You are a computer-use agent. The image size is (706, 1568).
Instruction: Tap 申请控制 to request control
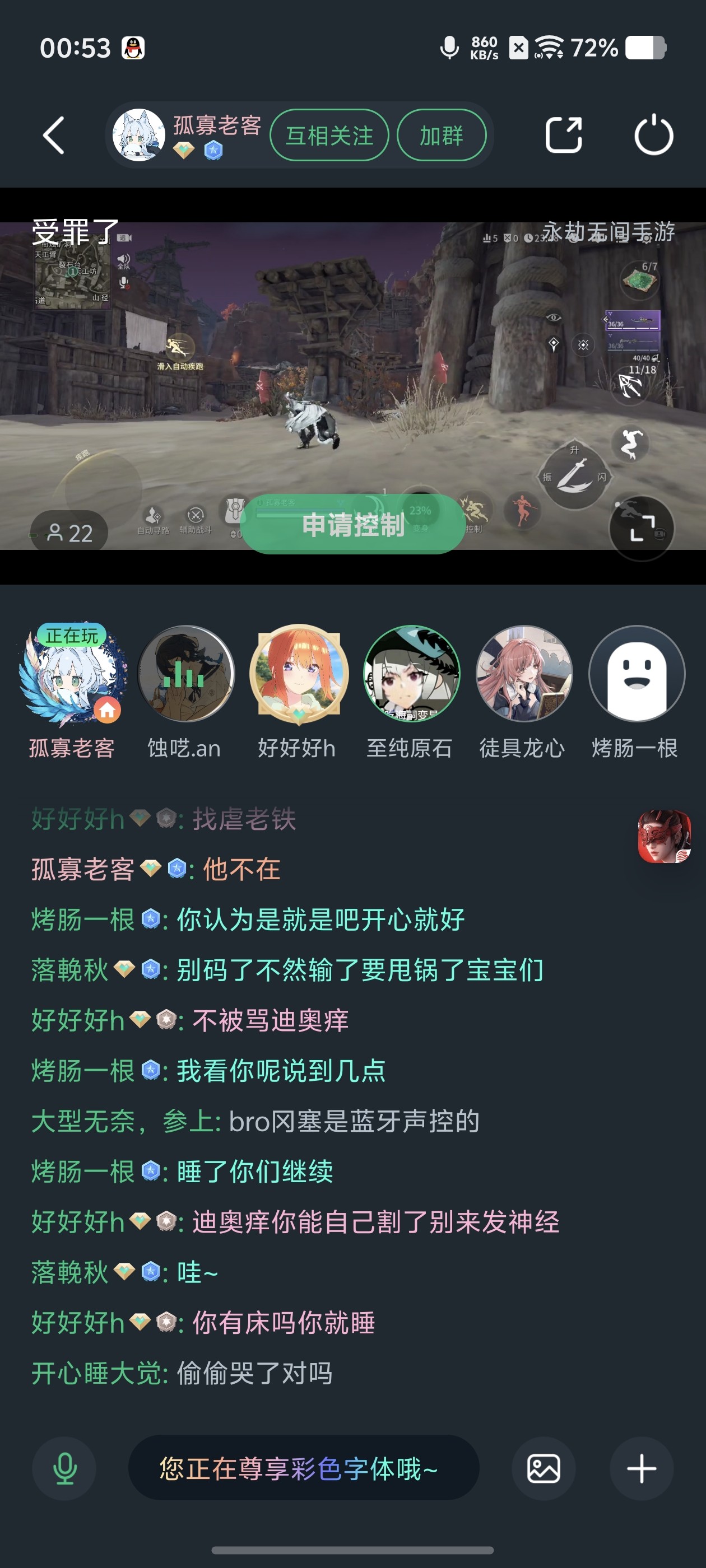(354, 524)
